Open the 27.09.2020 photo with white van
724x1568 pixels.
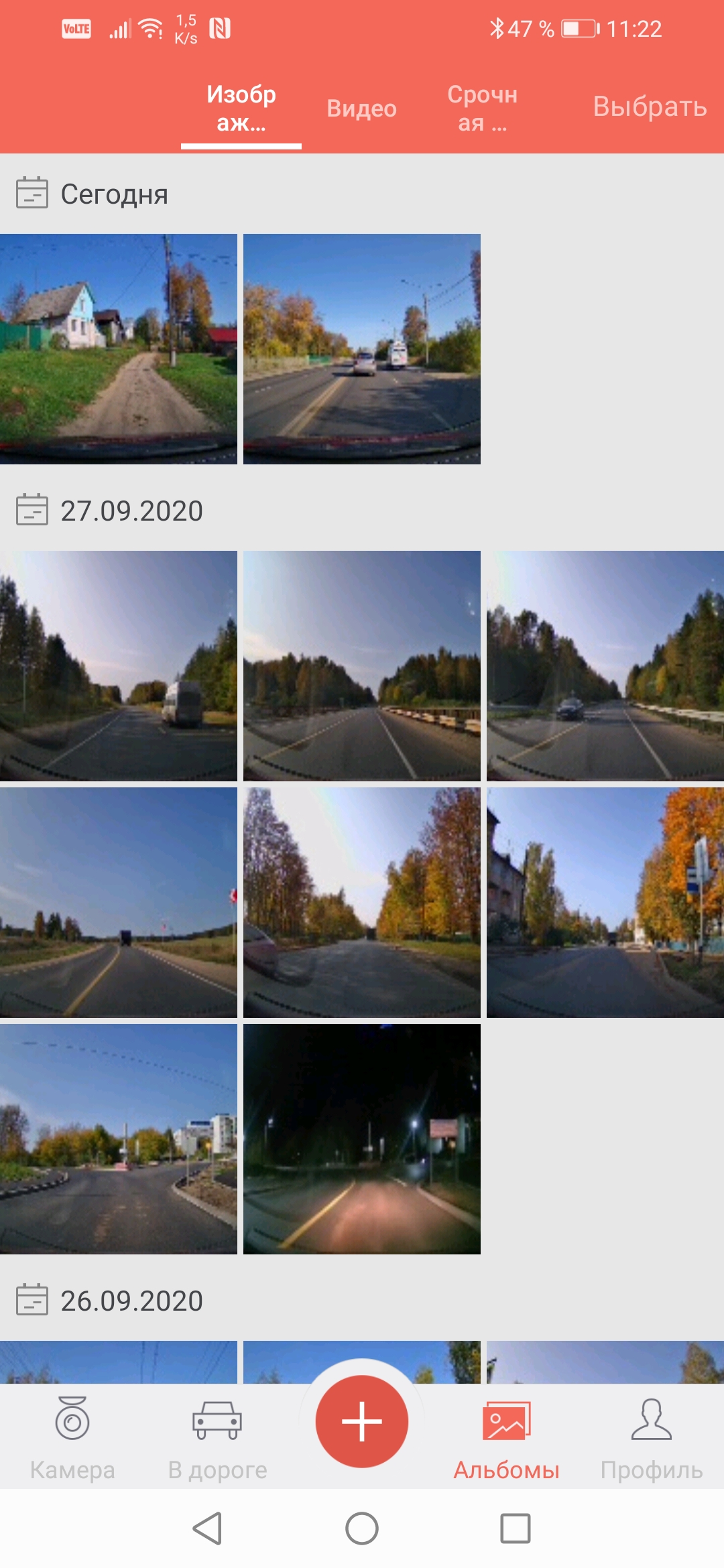[119, 665]
